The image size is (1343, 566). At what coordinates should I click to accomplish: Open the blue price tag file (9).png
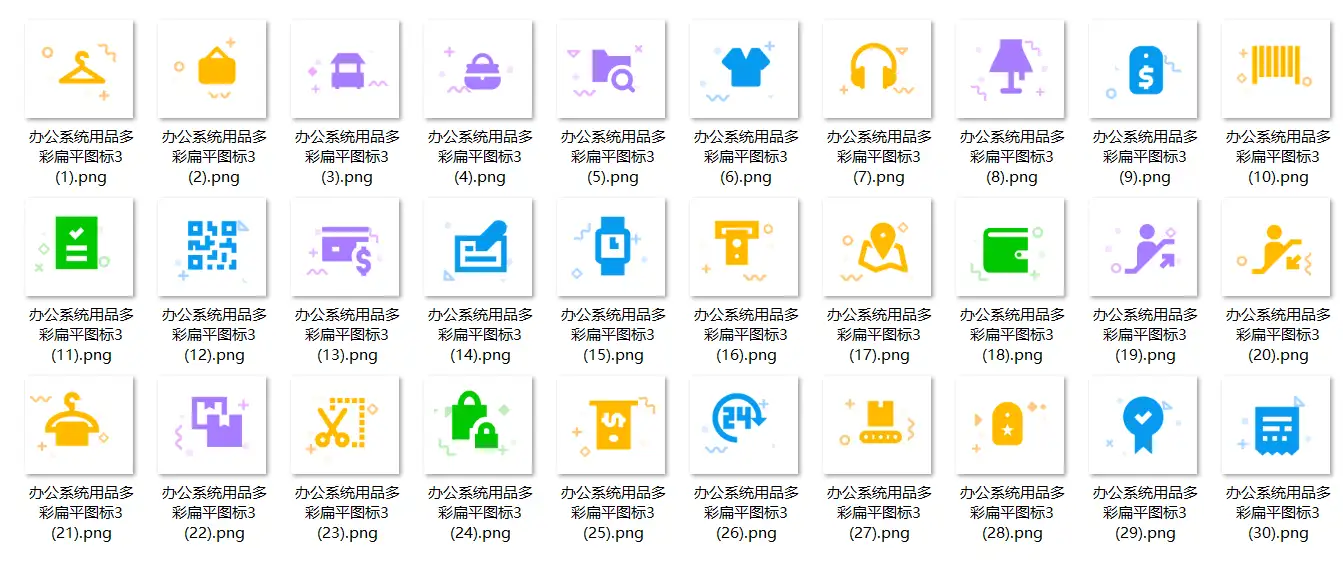click(1143, 69)
